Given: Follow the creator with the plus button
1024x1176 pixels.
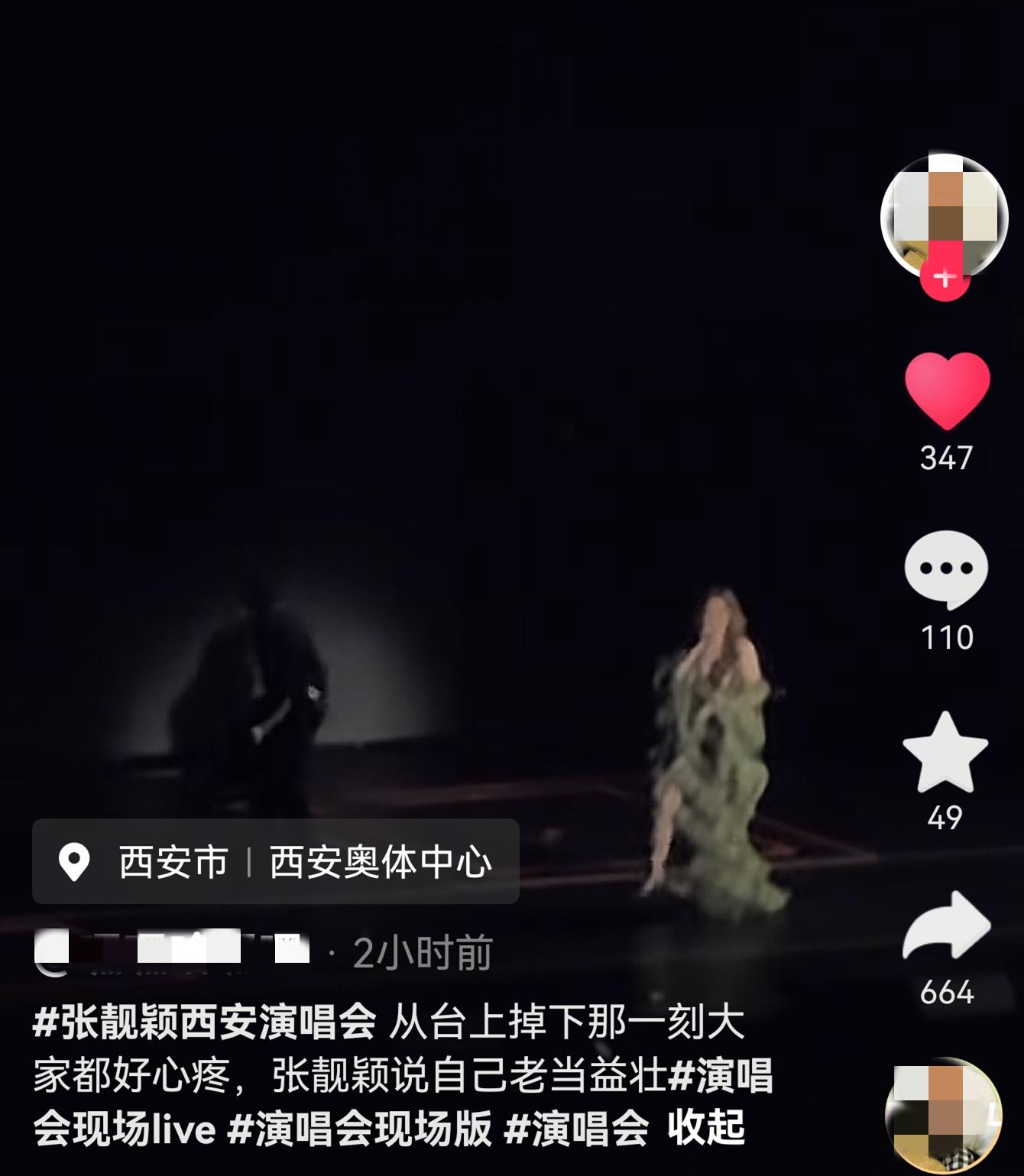Looking at the screenshot, I should click(945, 279).
